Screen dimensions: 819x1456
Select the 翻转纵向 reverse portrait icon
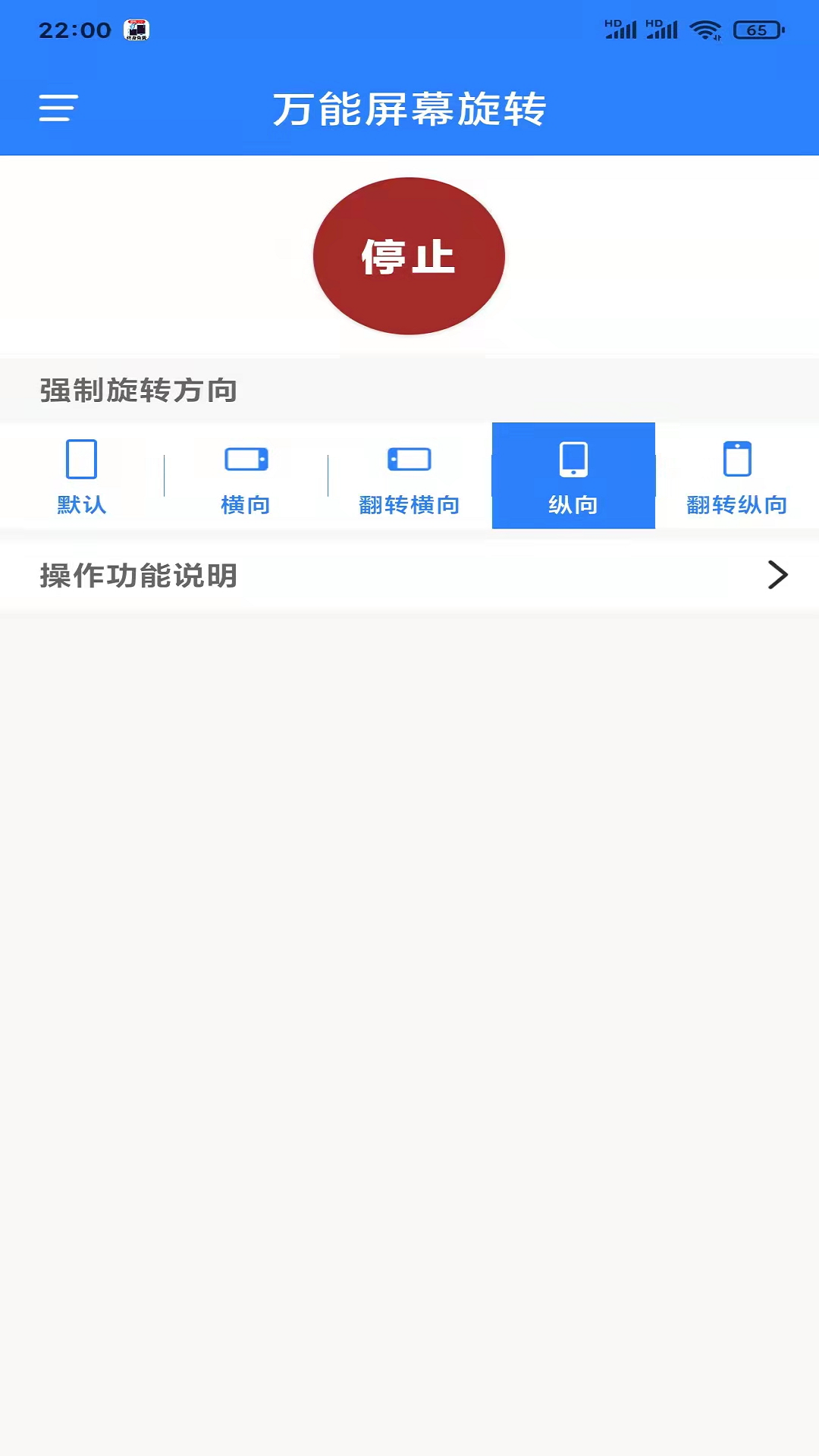(737, 459)
